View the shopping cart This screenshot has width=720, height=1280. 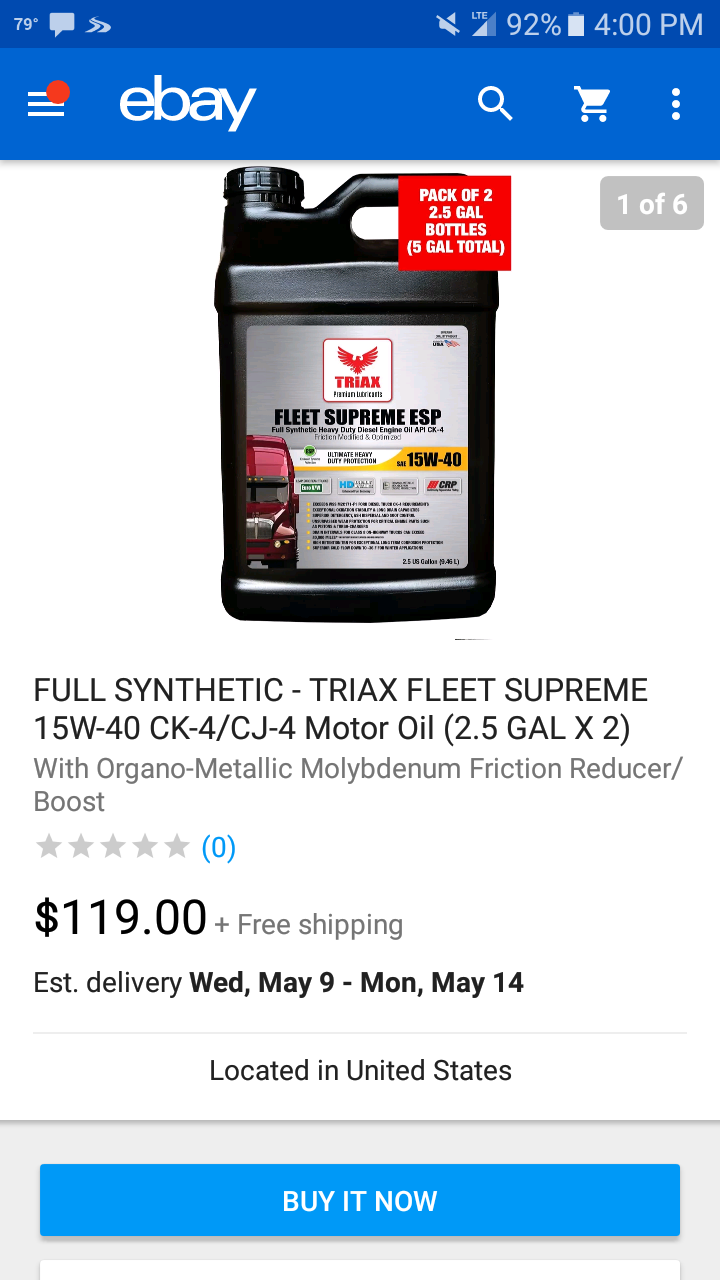pos(592,104)
